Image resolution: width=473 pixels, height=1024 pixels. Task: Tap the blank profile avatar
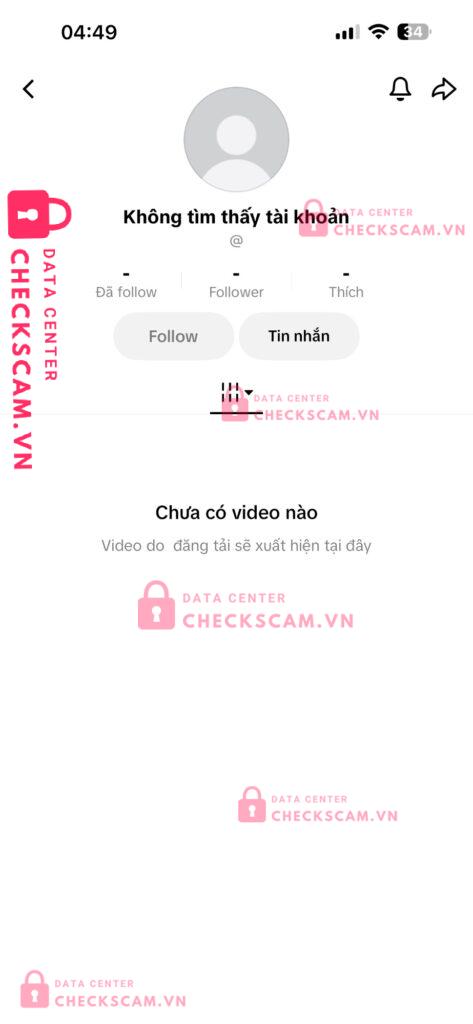(x=236, y=140)
